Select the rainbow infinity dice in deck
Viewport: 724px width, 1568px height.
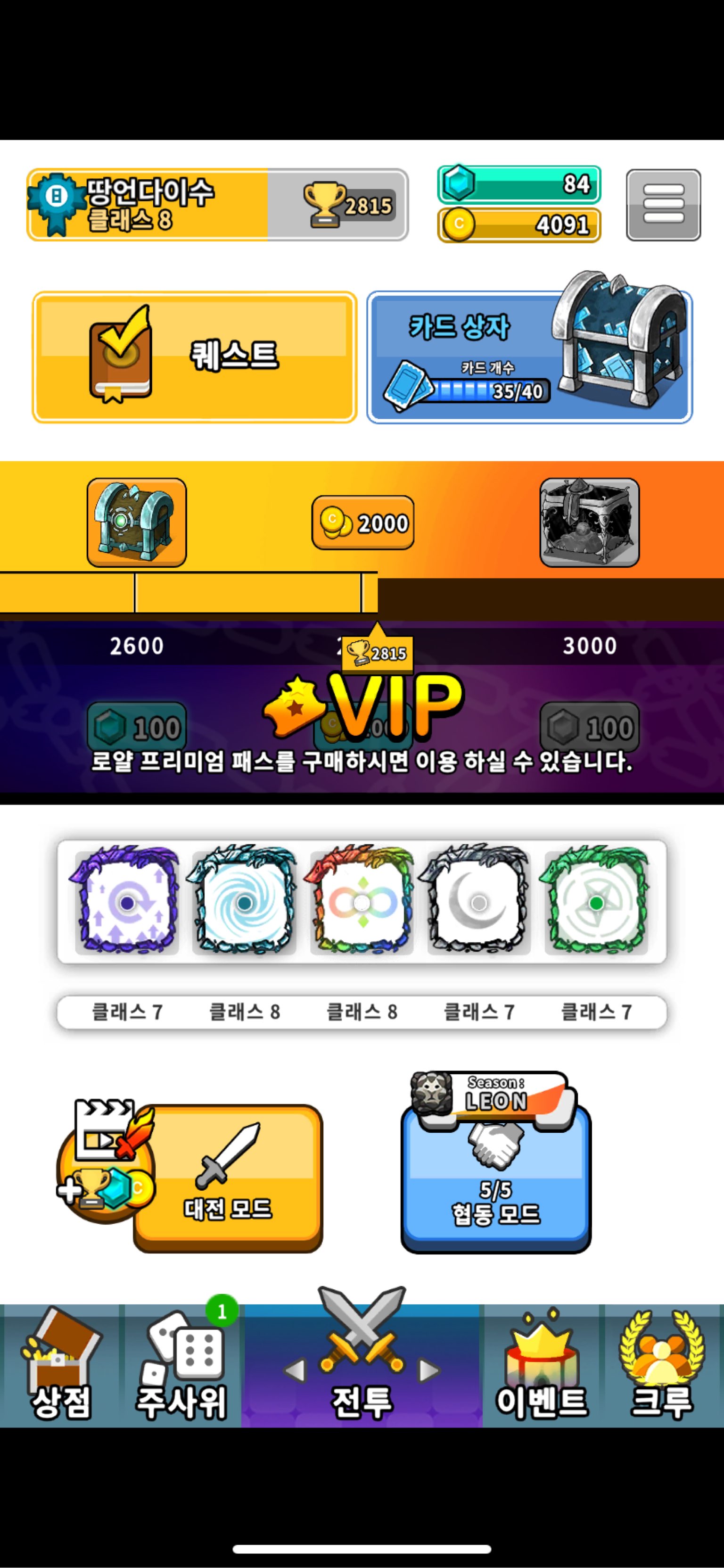[x=362, y=902]
